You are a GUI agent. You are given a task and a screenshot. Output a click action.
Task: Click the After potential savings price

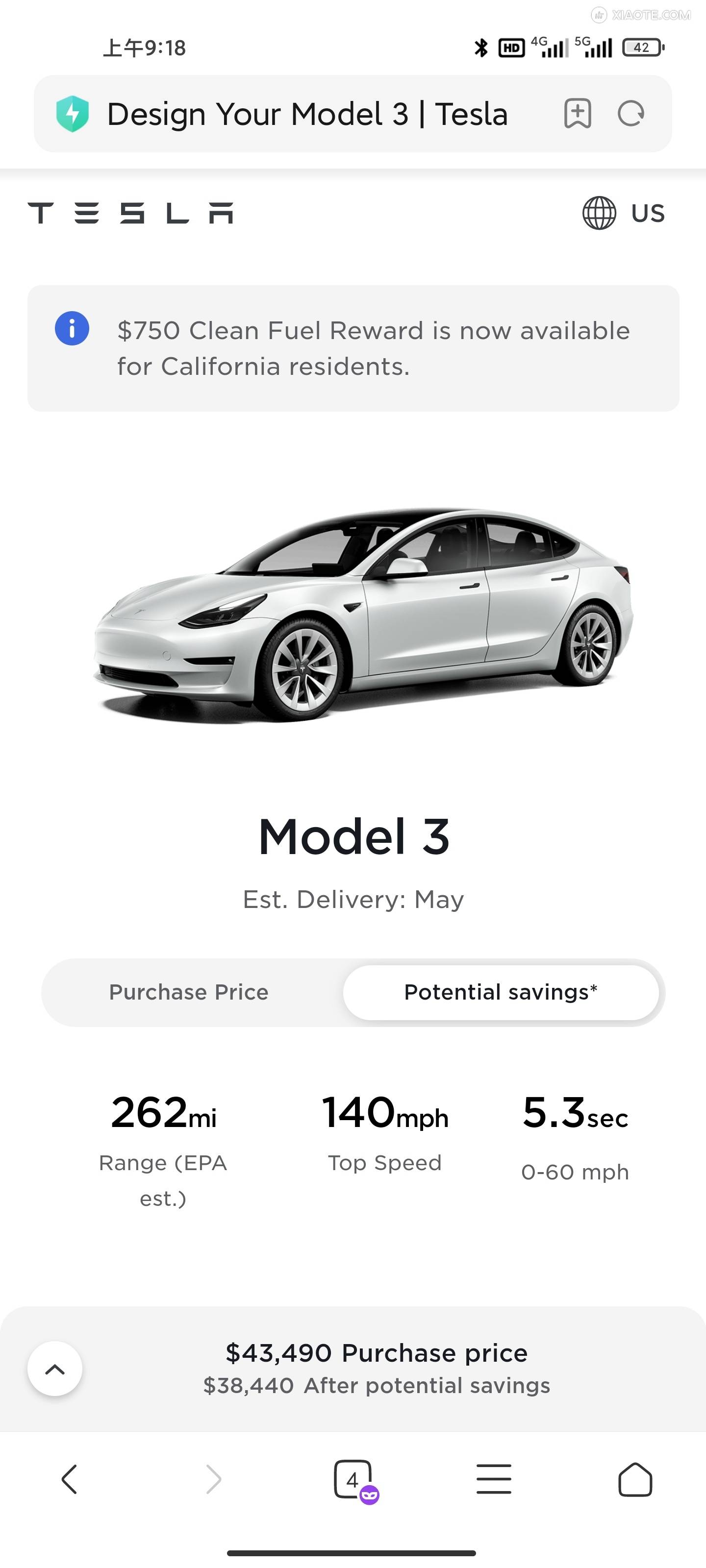(377, 1386)
